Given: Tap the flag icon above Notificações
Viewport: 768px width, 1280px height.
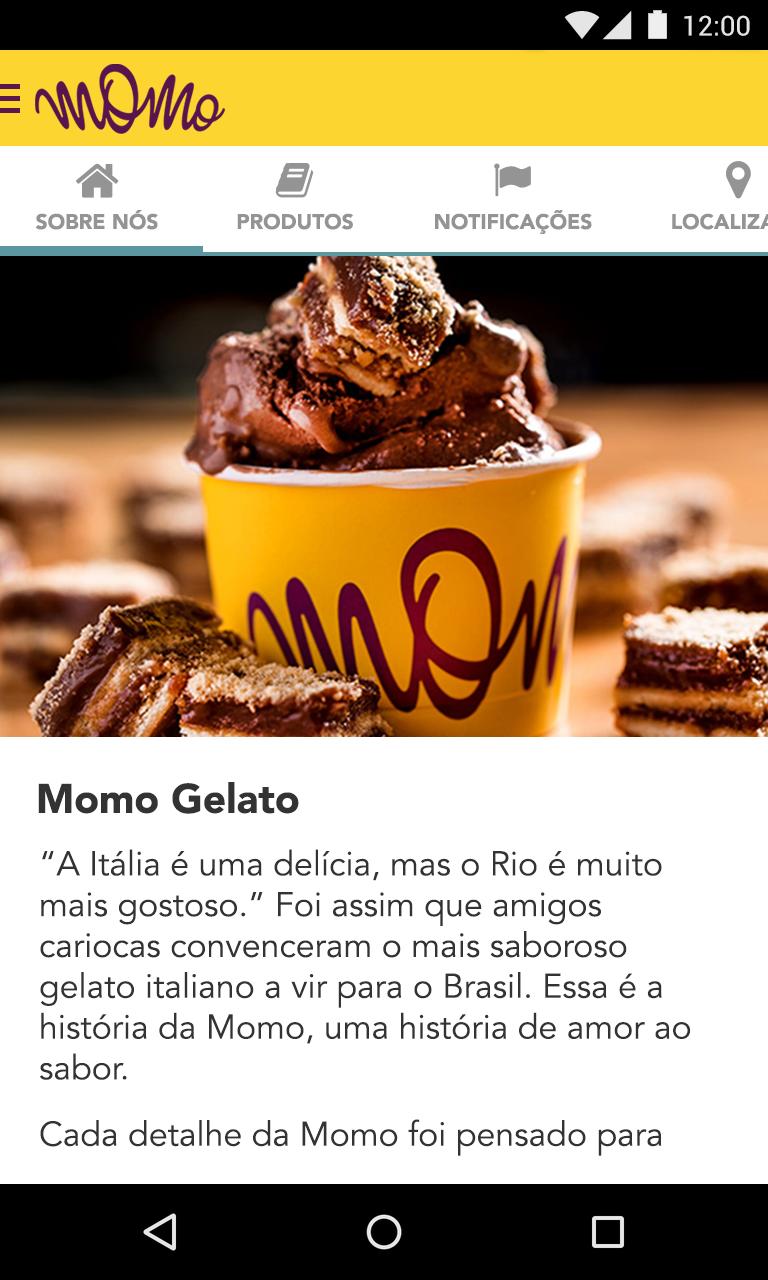Looking at the screenshot, I should coord(511,180).
